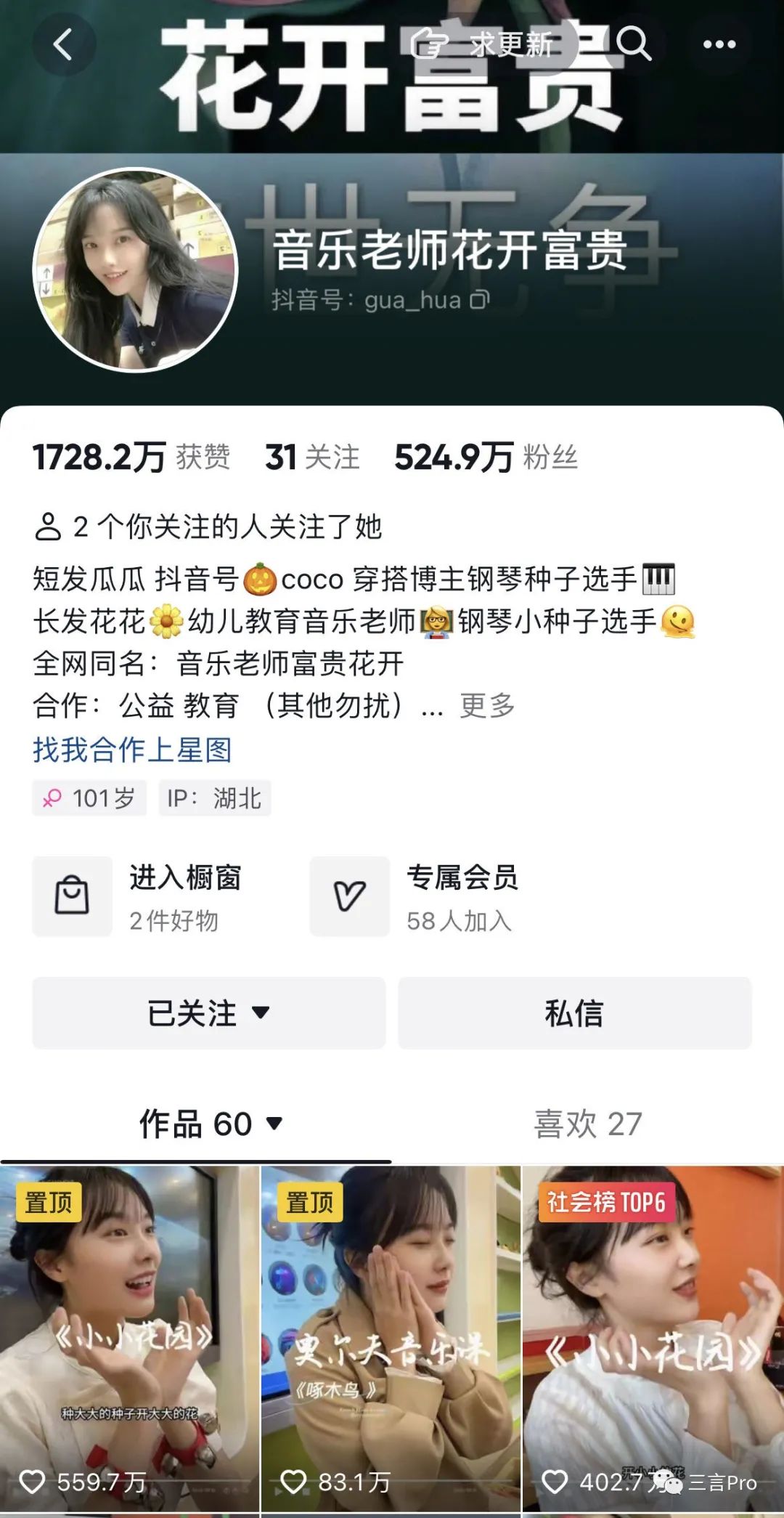See mutual followers who follow her
784x1518 pixels.
tap(208, 527)
